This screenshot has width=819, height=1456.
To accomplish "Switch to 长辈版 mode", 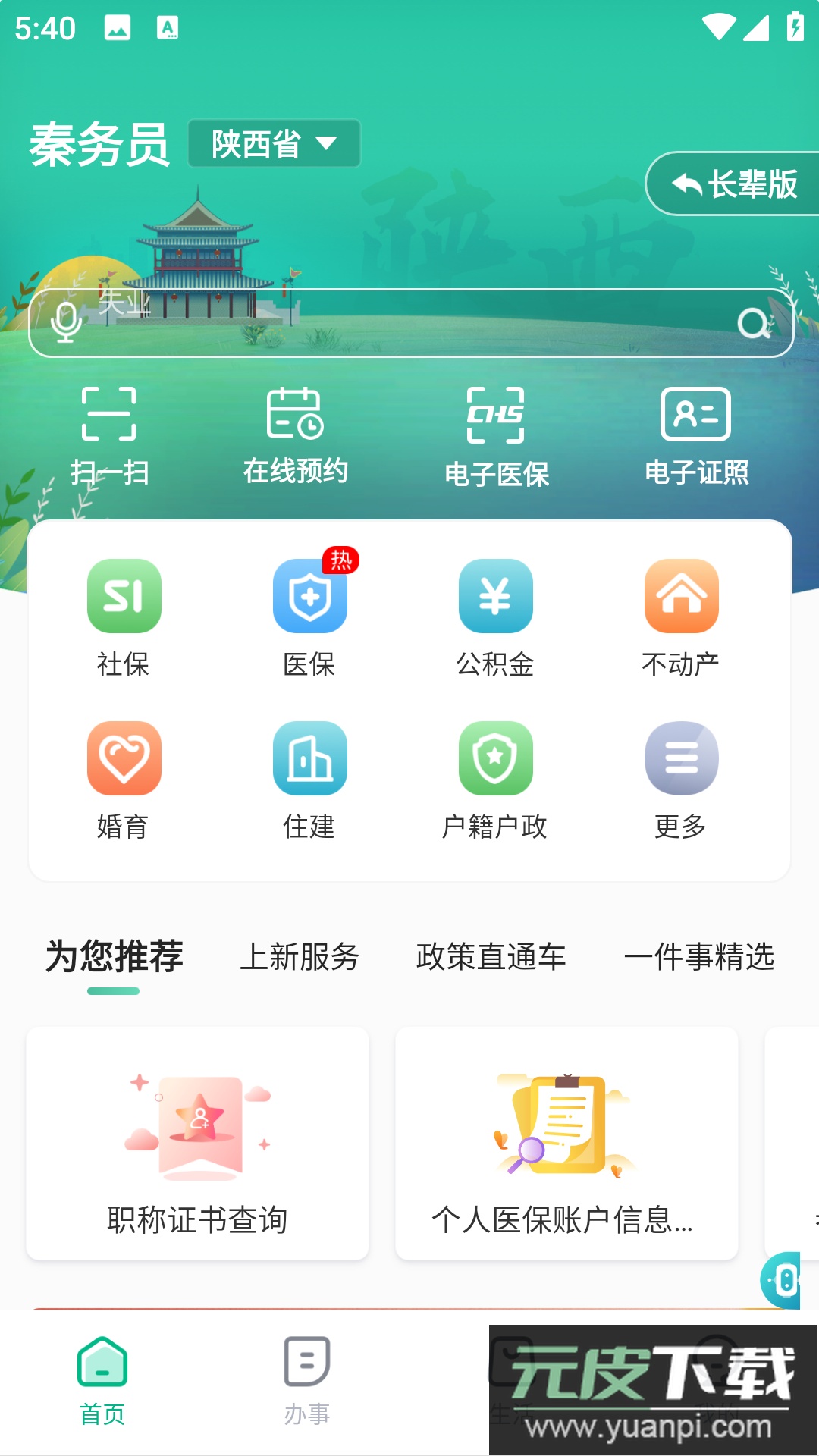I will tap(734, 184).
